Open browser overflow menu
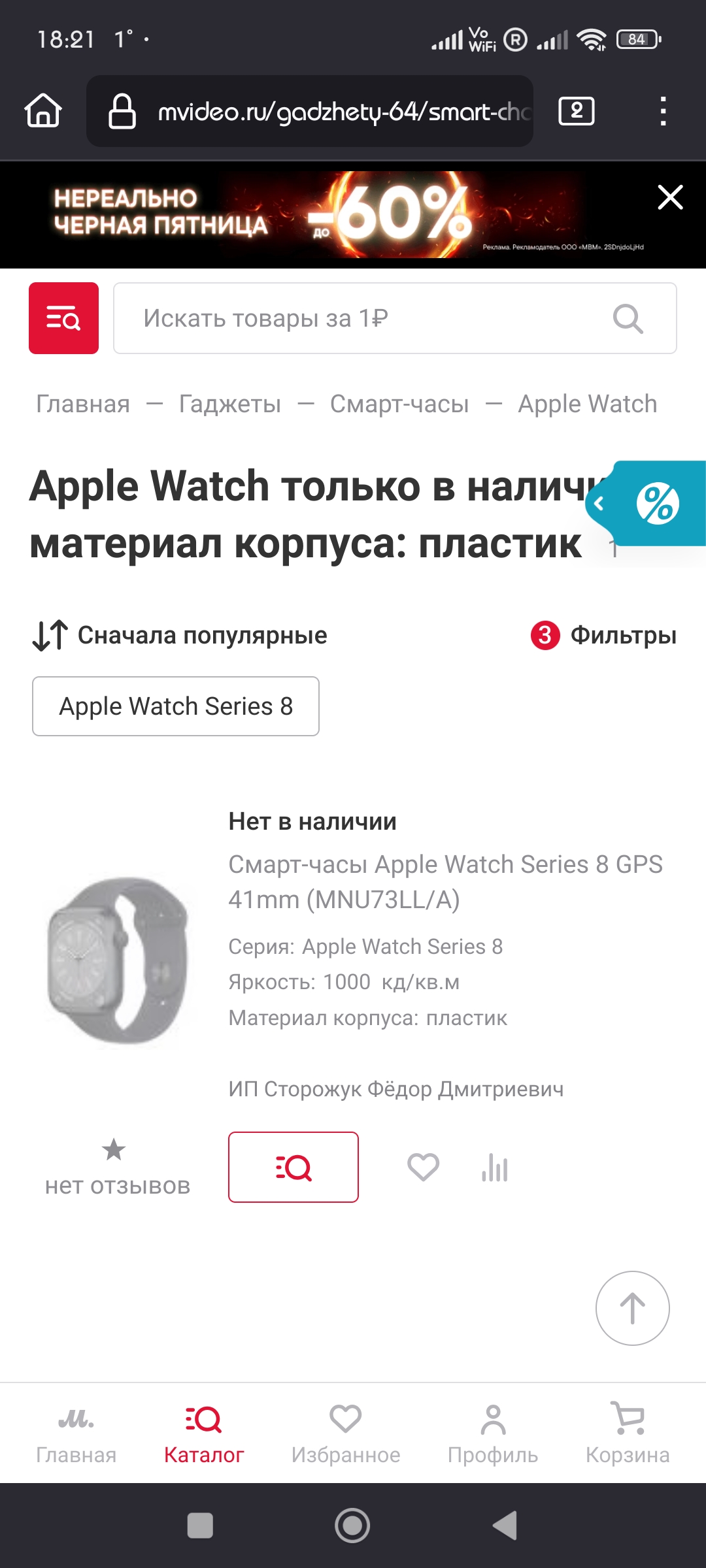Image resolution: width=706 pixels, height=1568 pixels. [663, 111]
